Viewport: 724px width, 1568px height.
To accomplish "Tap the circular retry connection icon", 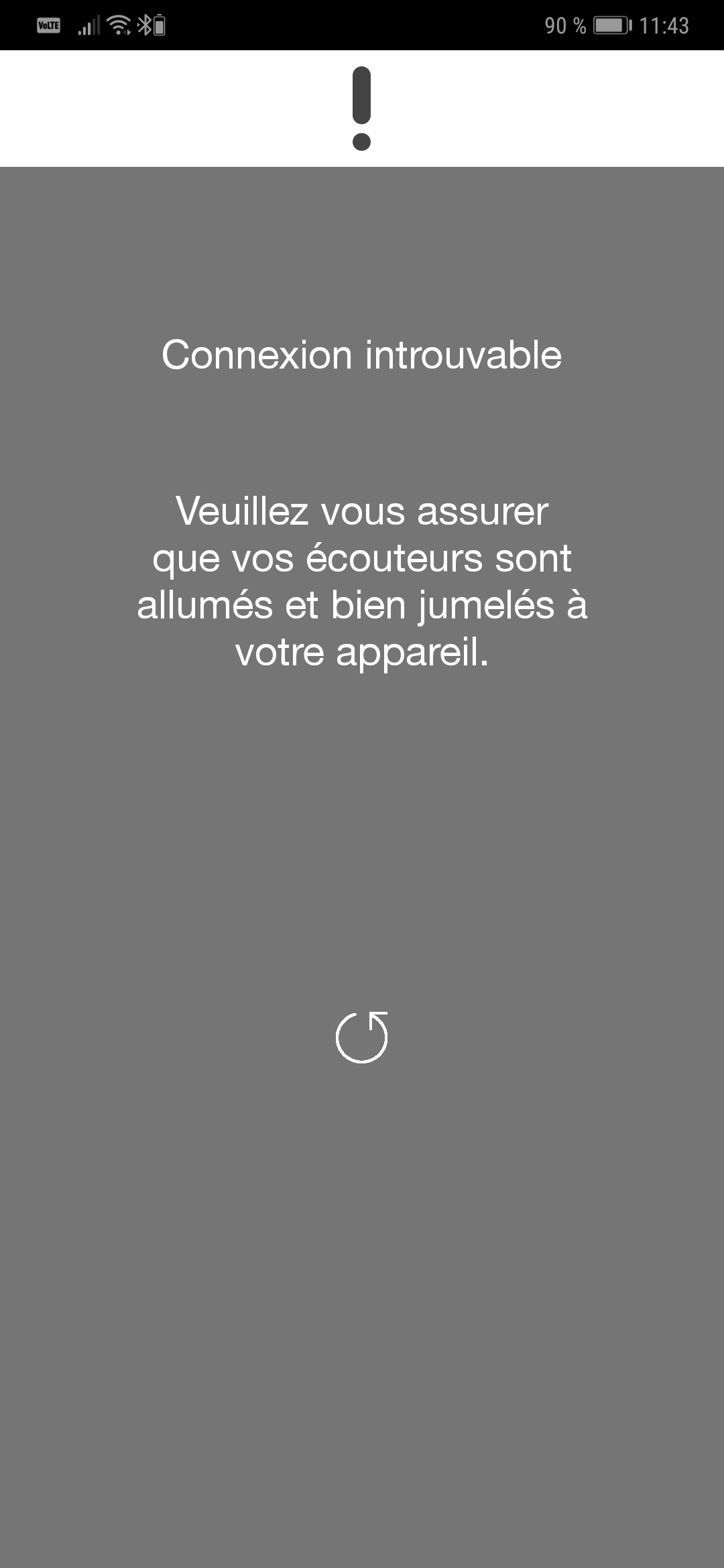I will (x=361, y=1037).
